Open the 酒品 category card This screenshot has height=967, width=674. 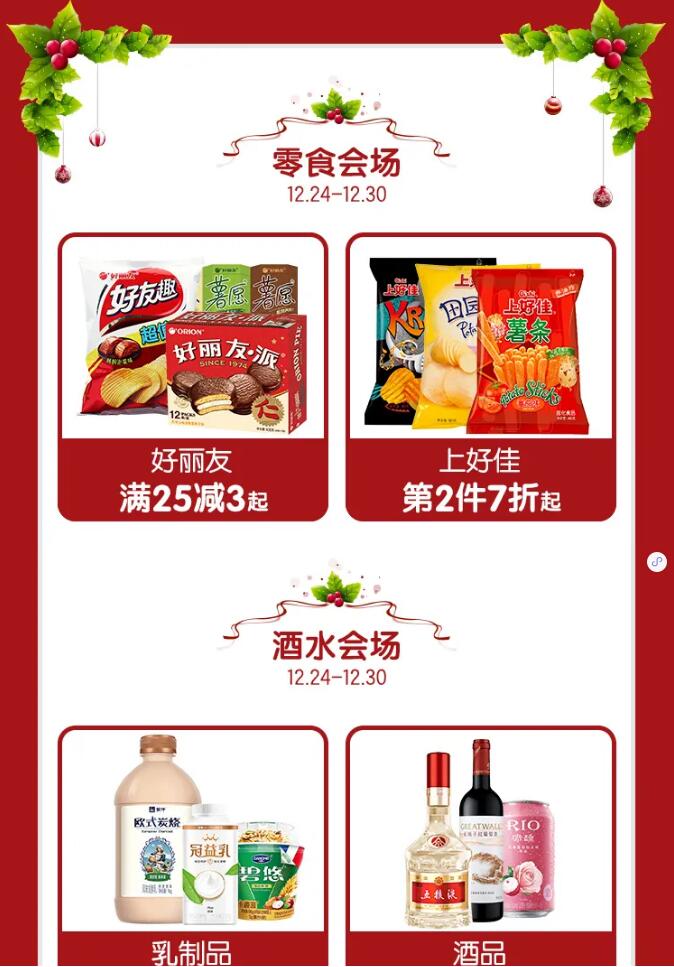[x=481, y=845]
